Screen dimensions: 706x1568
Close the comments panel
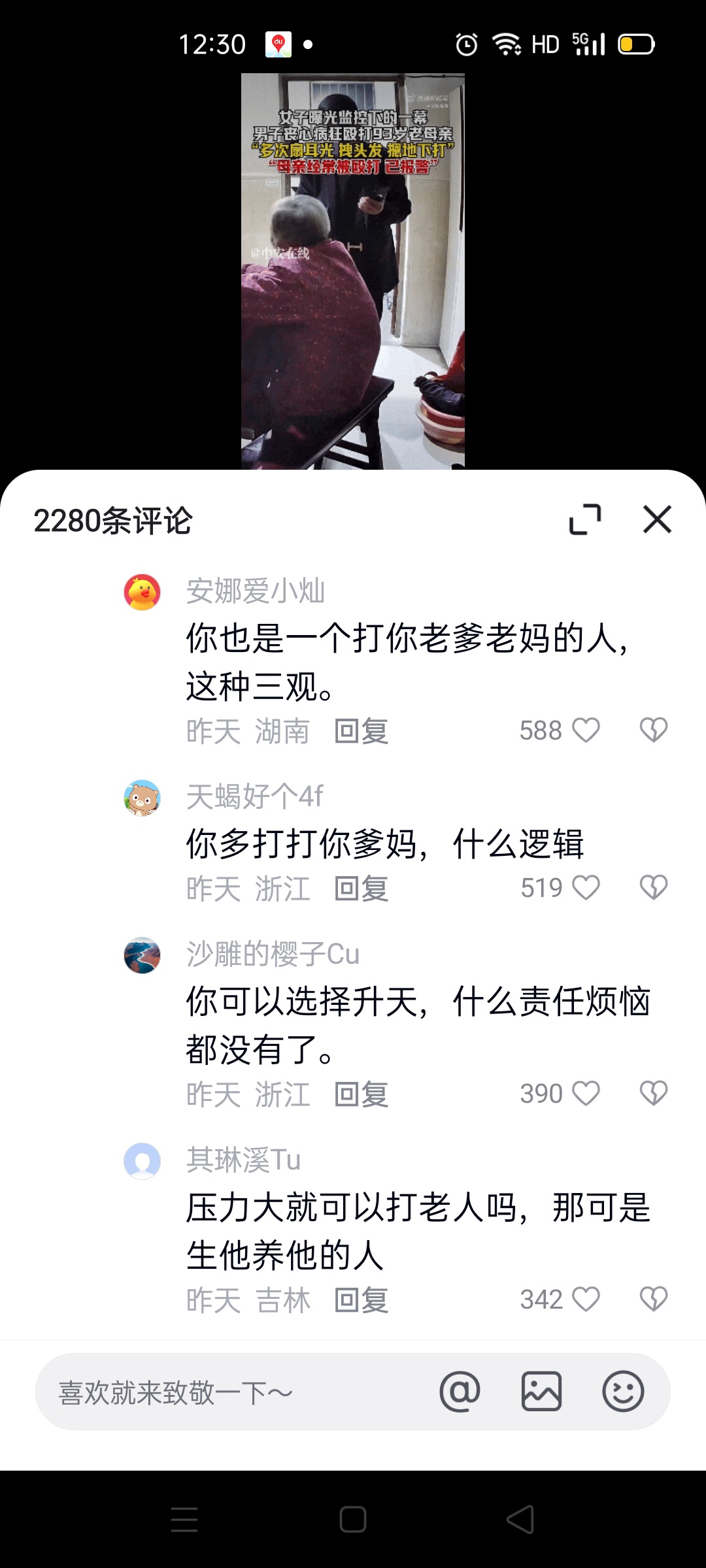tap(657, 519)
